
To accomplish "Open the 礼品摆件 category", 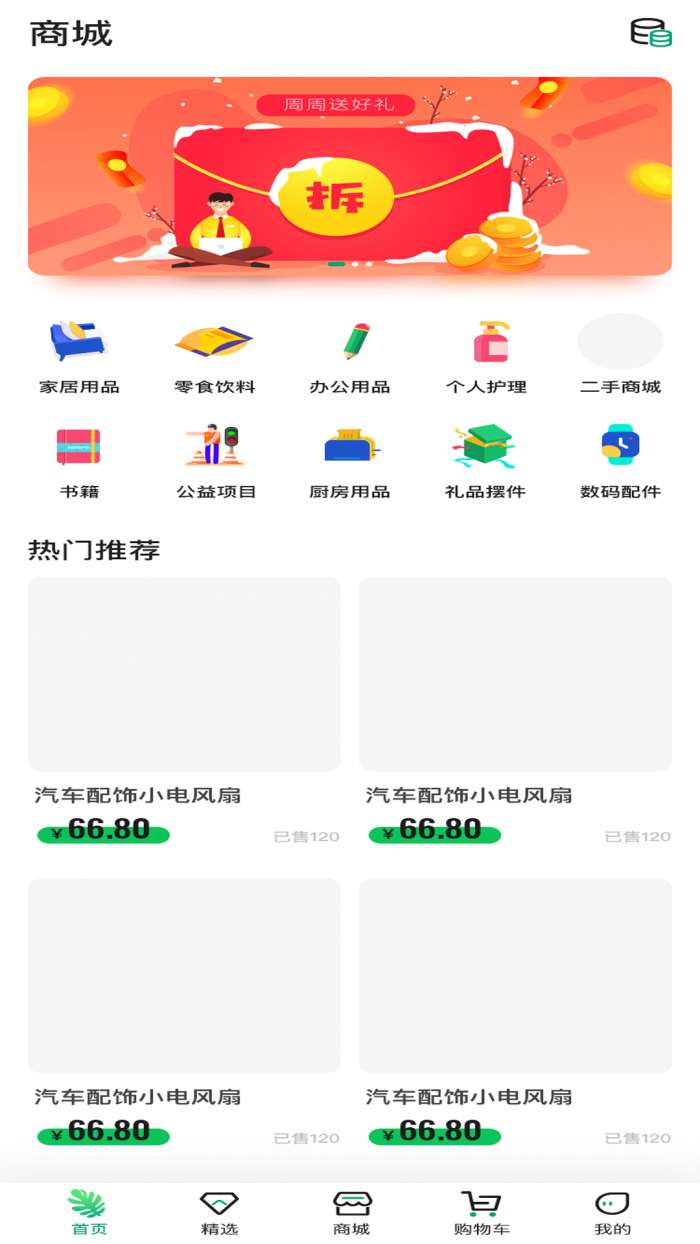I will point(485,460).
